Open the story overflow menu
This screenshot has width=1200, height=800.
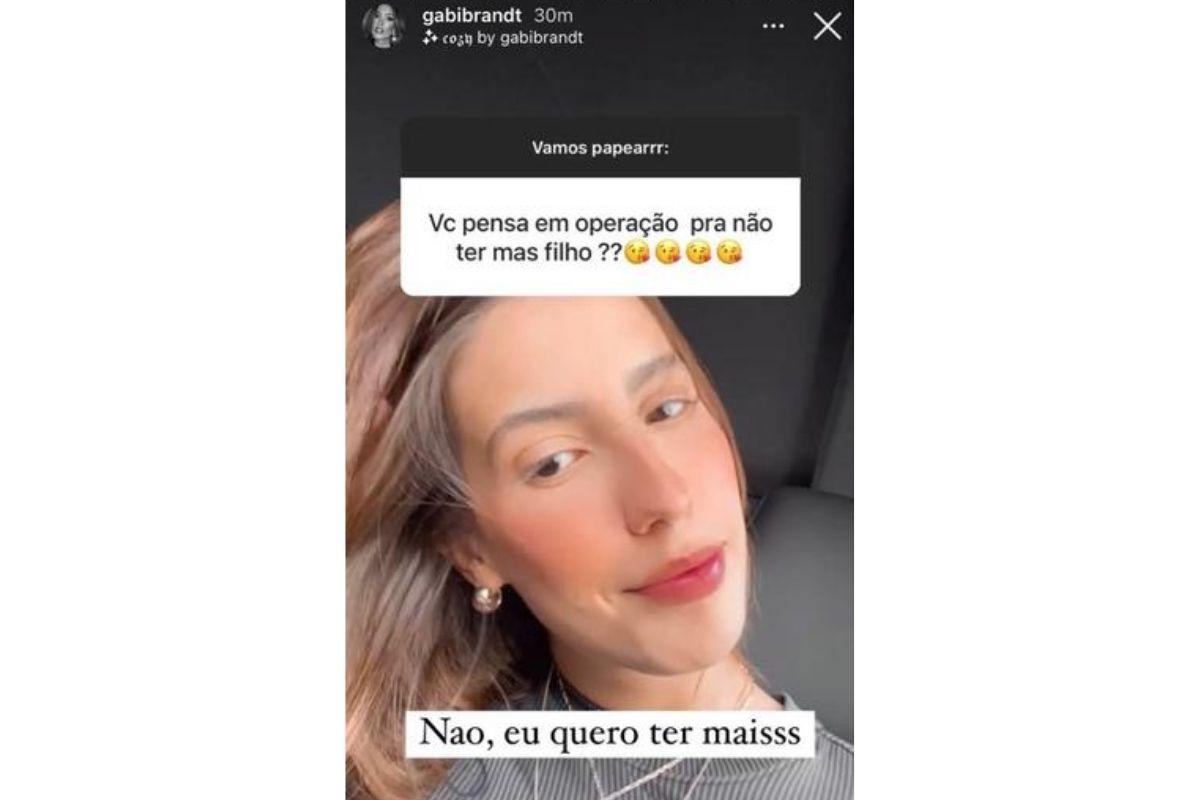[x=773, y=27]
